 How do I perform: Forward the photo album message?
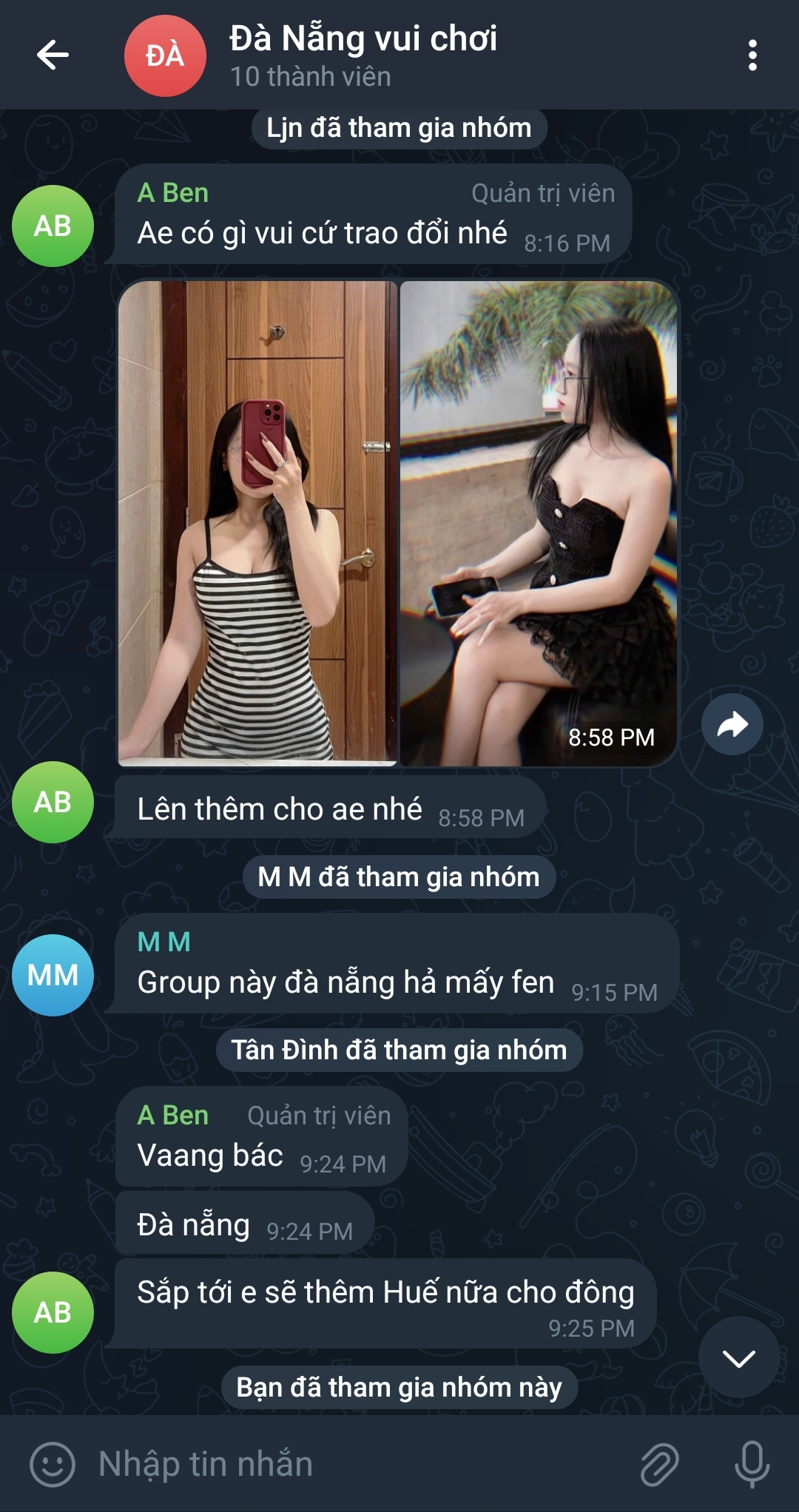(x=732, y=724)
